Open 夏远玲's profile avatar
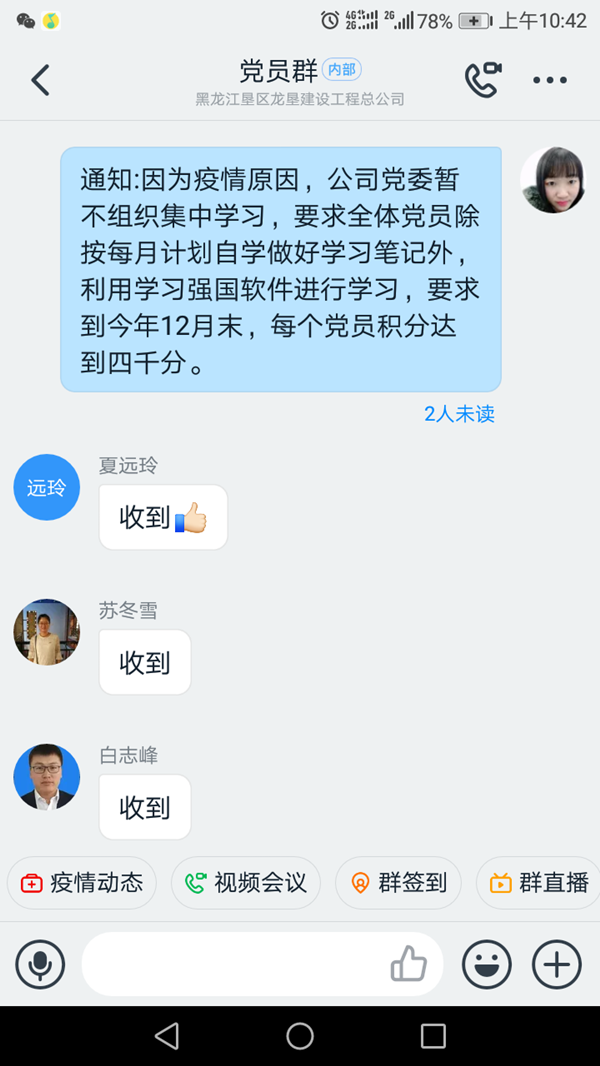This screenshot has height=1066, width=600. pos(46,487)
